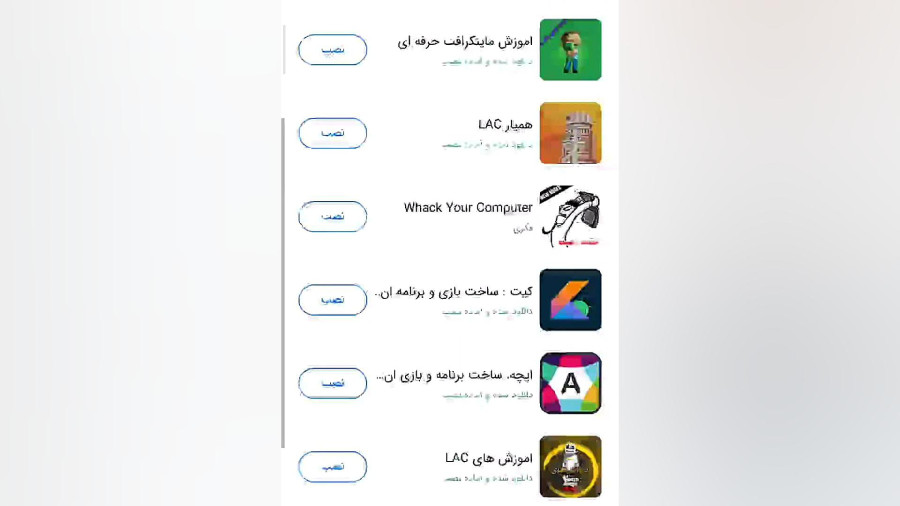The image size is (900, 506).
Task: Install the اپچه app builder
Action: (x=332, y=383)
